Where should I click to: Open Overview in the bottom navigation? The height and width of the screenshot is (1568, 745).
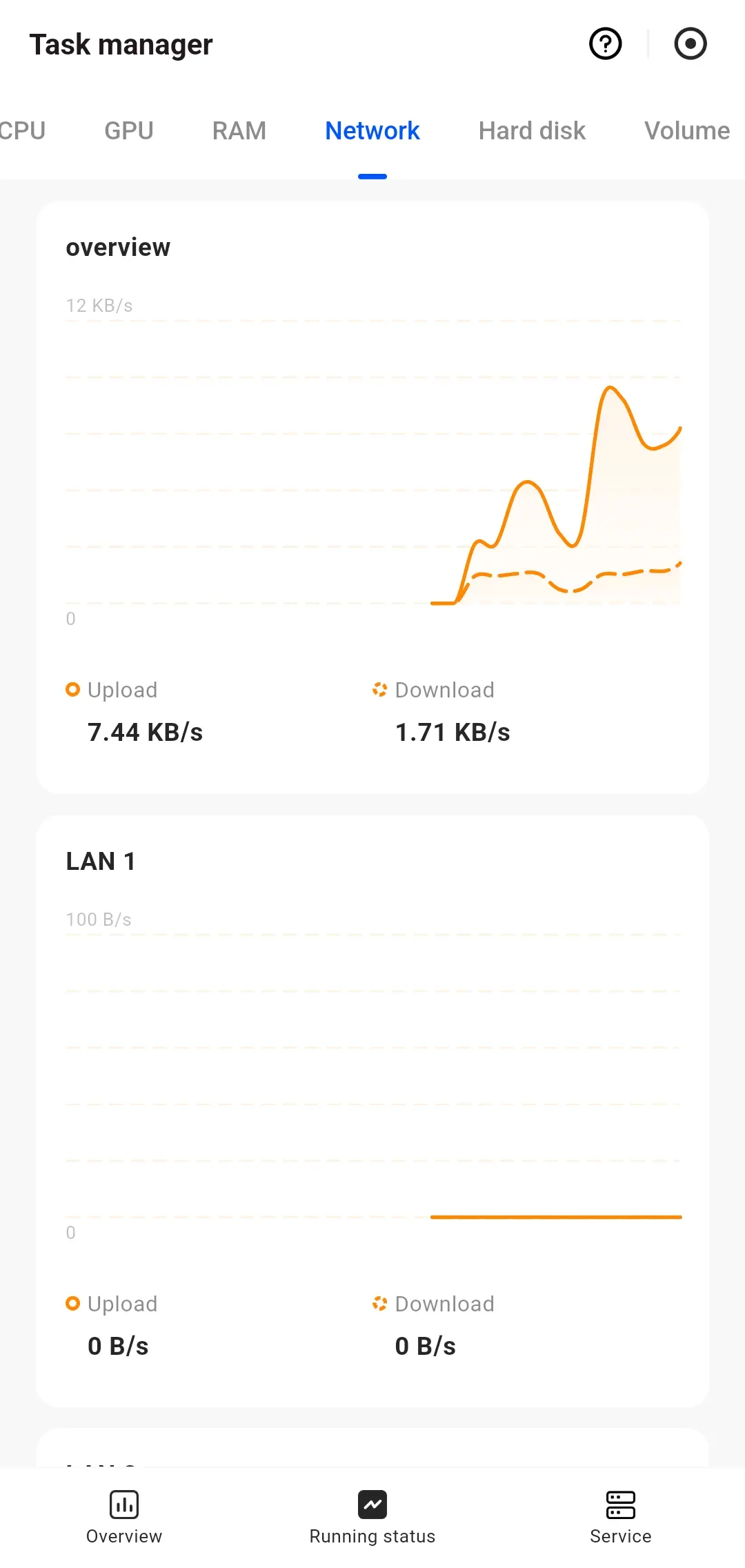124,1516
